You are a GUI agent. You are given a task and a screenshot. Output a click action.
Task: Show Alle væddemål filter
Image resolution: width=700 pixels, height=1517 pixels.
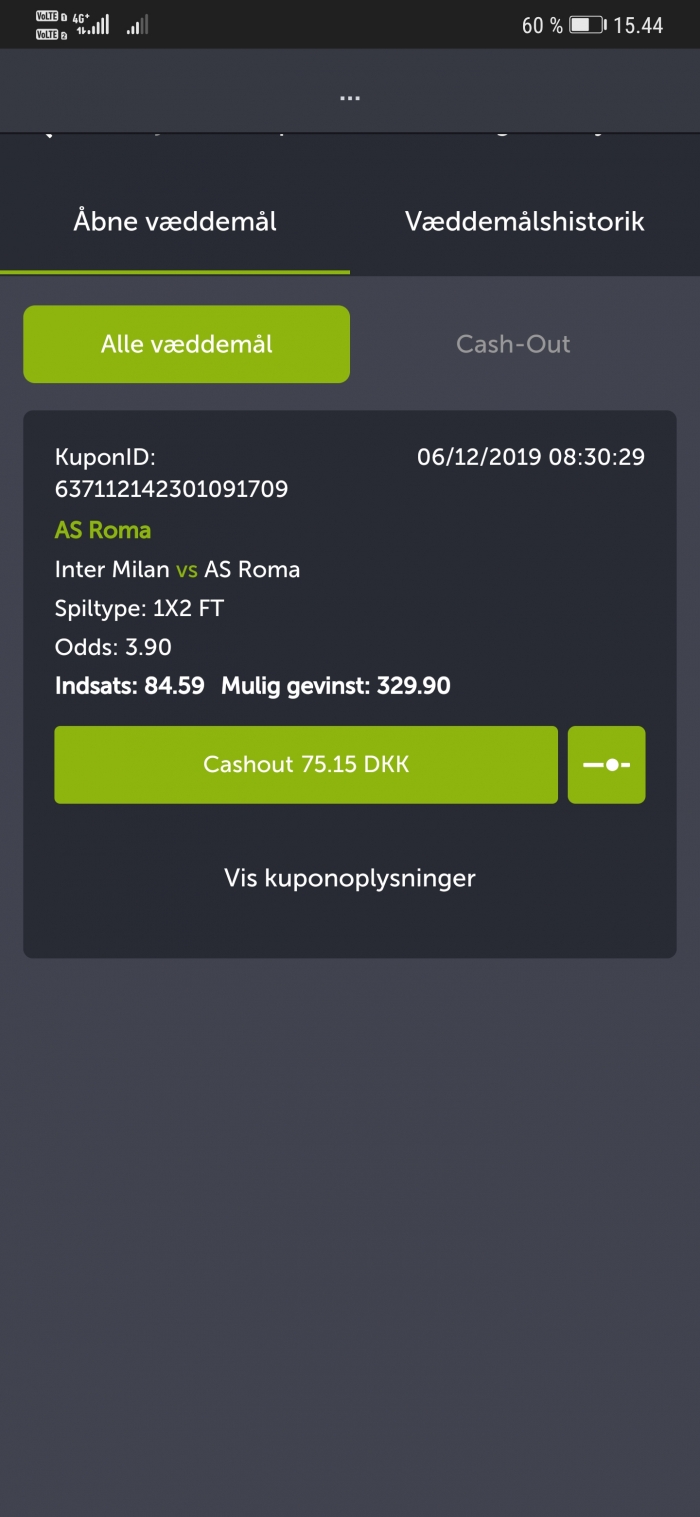(x=187, y=344)
